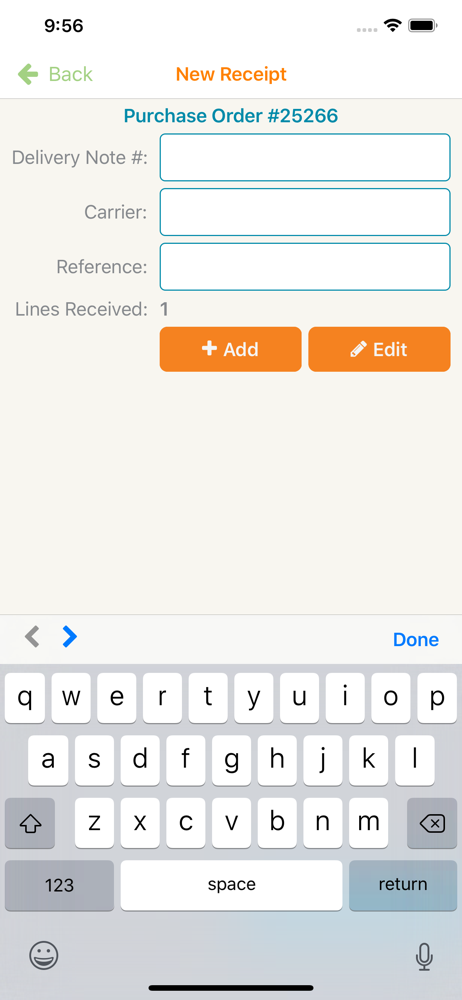Go back from New Receipt

pyautogui.click(x=55, y=74)
